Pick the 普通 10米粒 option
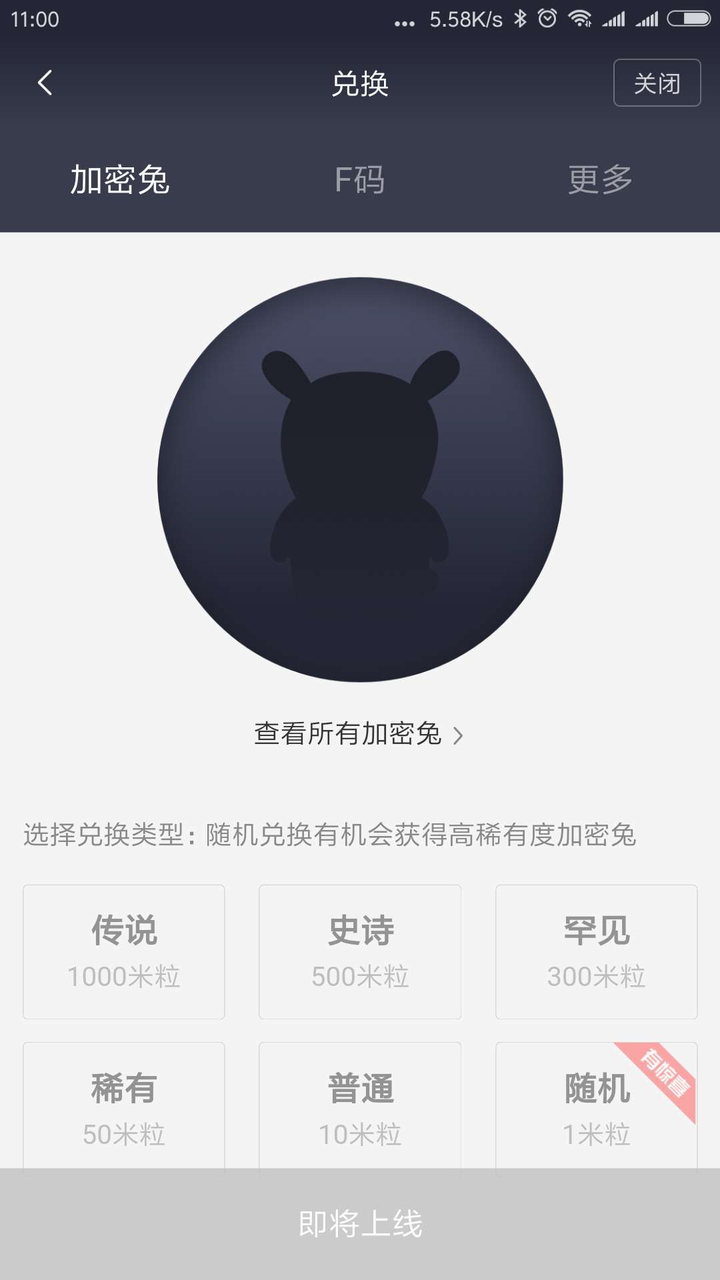 [x=360, y=1106]
